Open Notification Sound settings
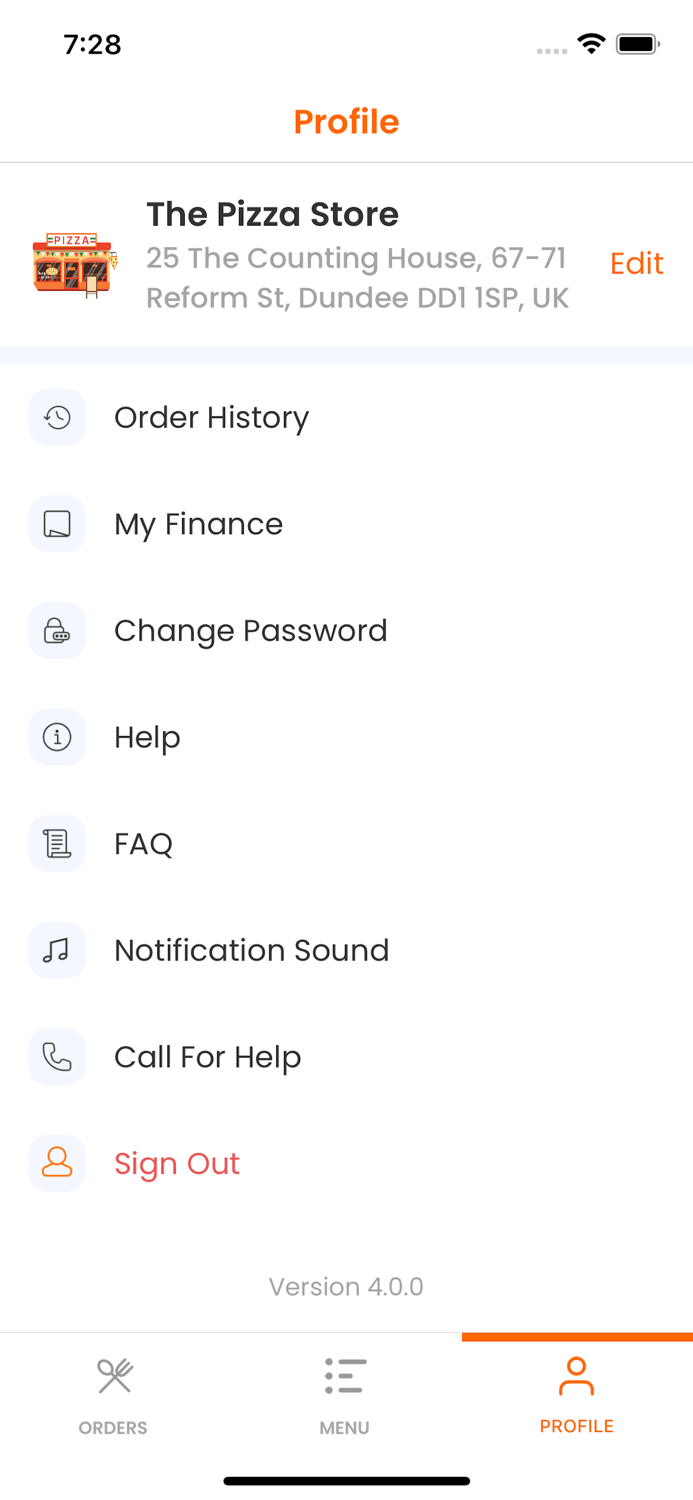This screenshot has height=1500, width=693. pyautogui.click(x=251, y=950)
